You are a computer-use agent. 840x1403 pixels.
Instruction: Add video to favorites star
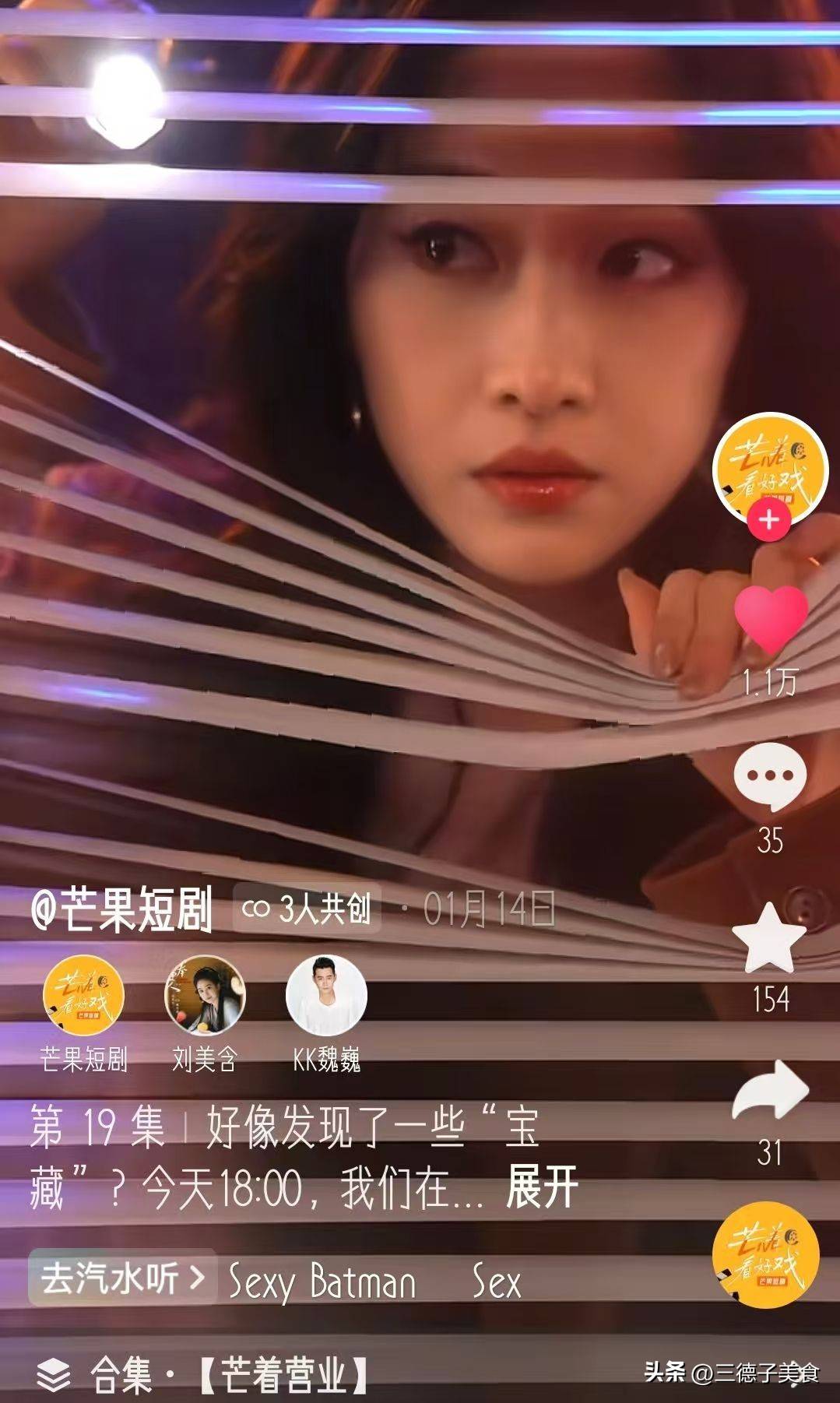click(x=769, y=939)
